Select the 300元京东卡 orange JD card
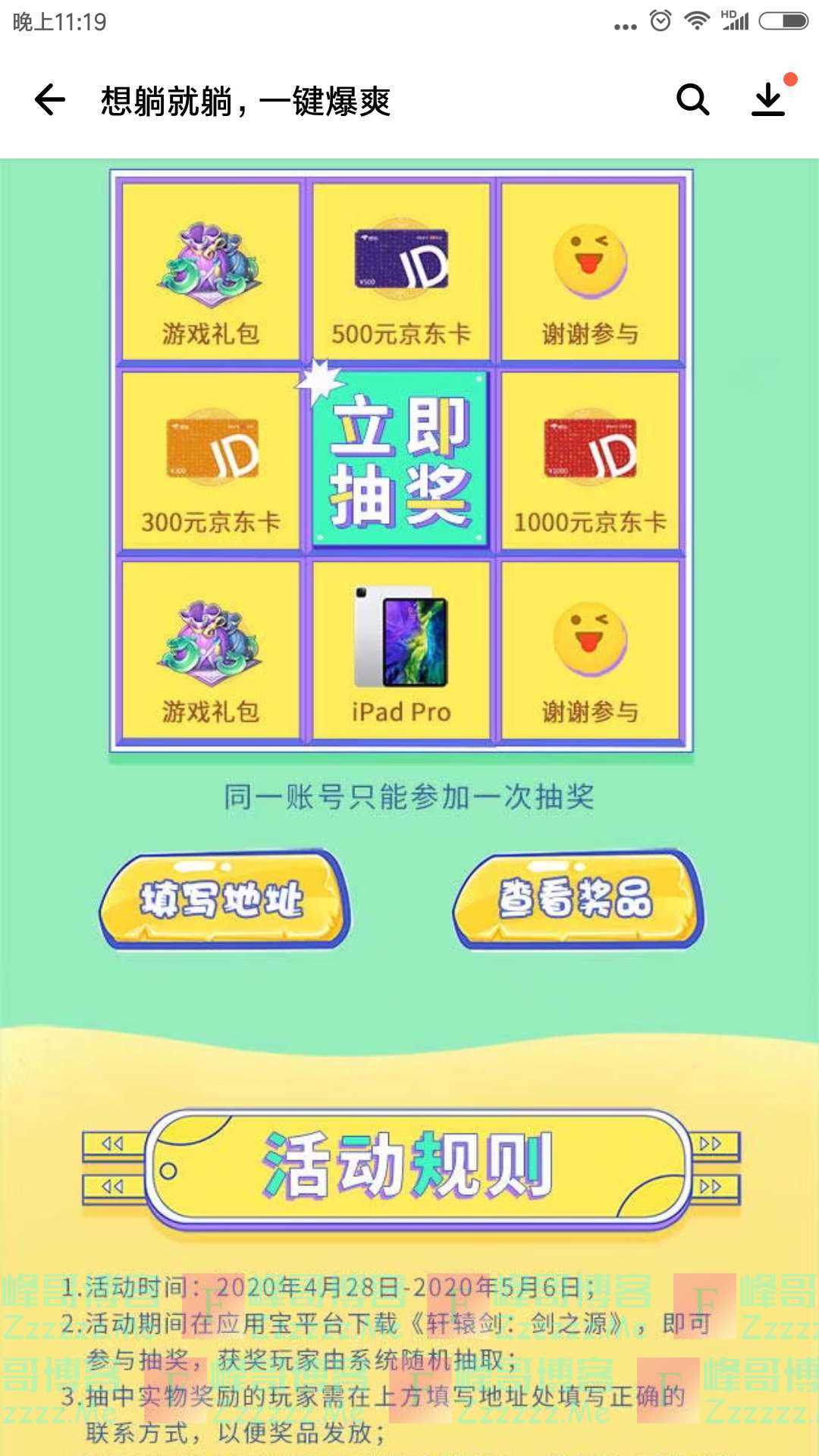 [211, 455]
